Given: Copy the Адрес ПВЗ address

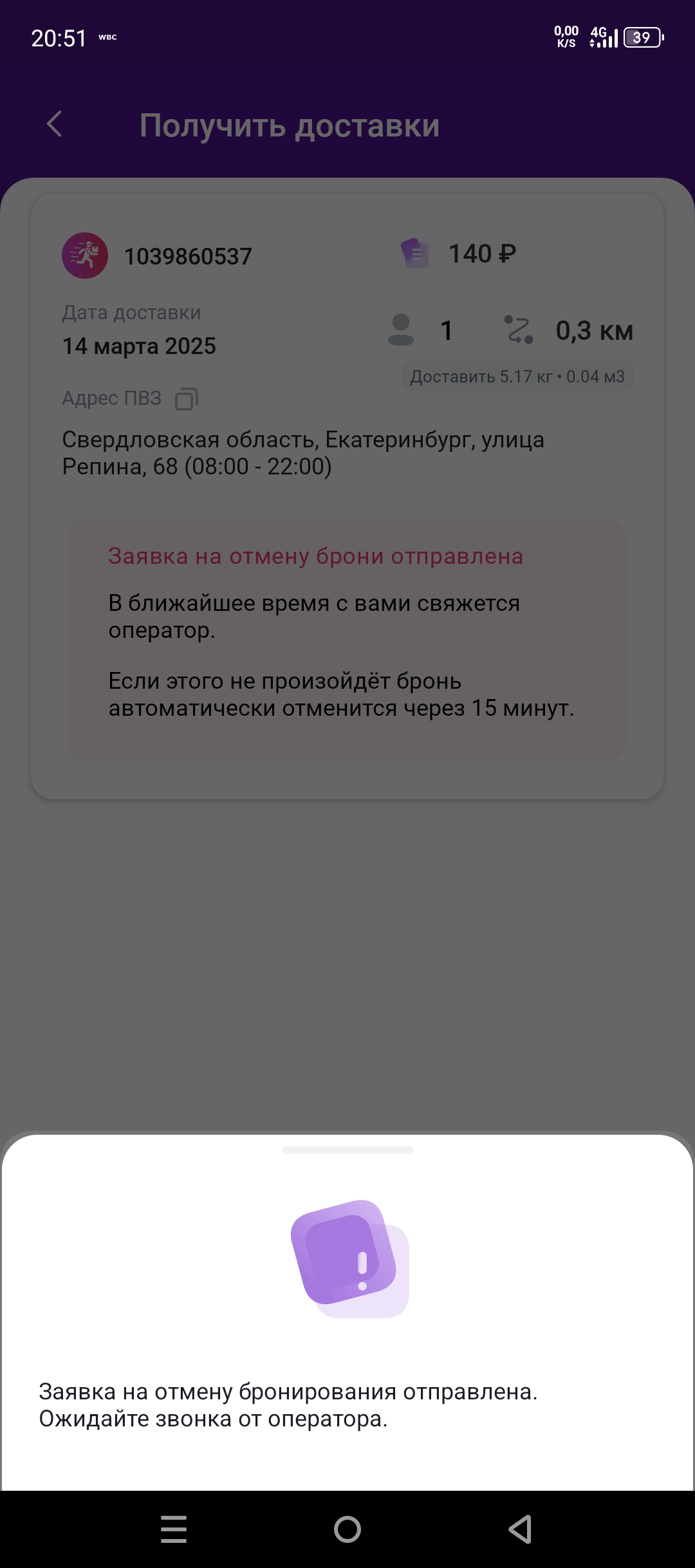Looking at the screenshot, I should tap(187, 399).
